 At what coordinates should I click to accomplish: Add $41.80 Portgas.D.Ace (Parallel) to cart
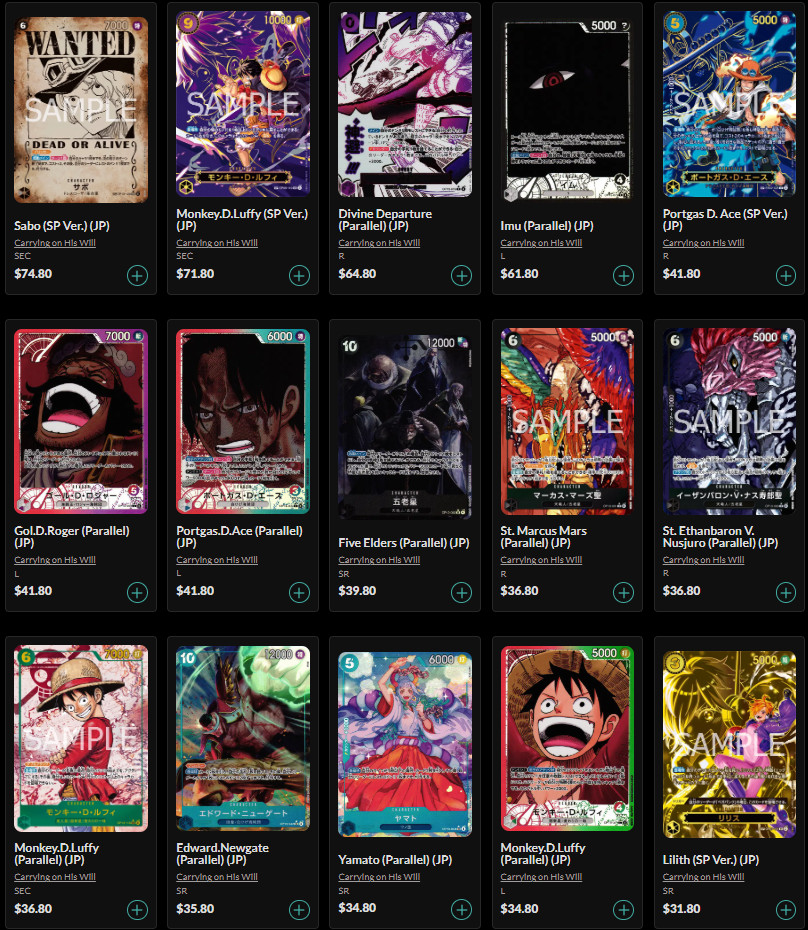pyautogui.click(x=299, y=592)
